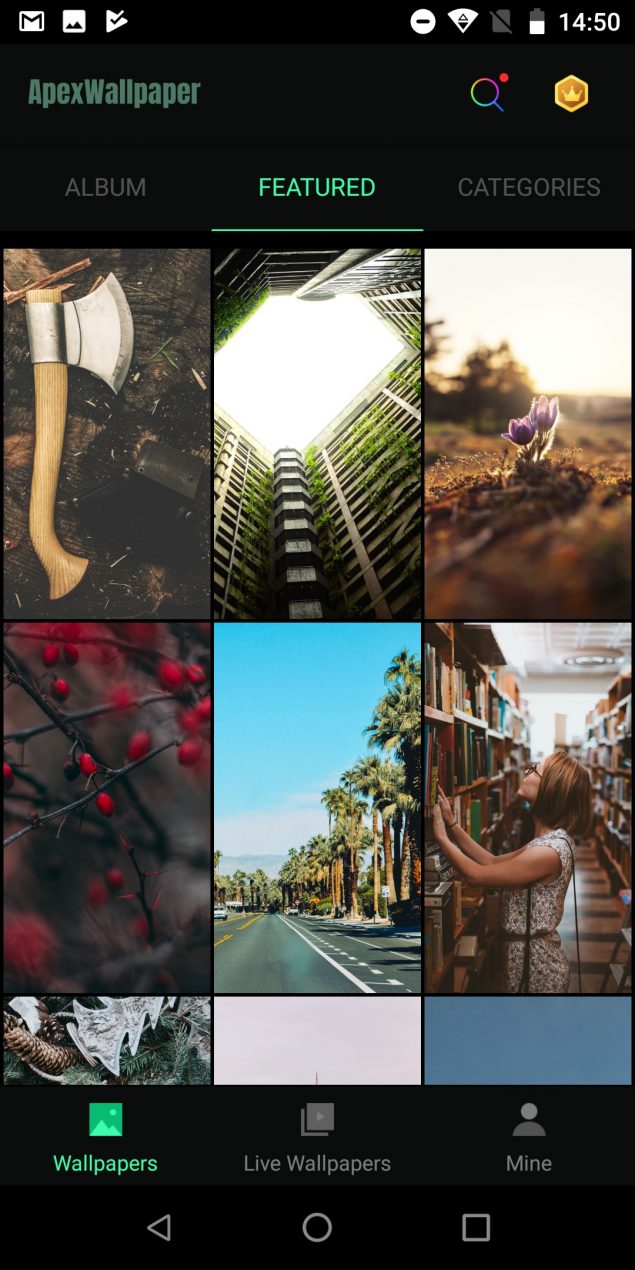Open the premium crown badge
The width and height of the screenshot is (635, 1270).
tap(571, 94)
